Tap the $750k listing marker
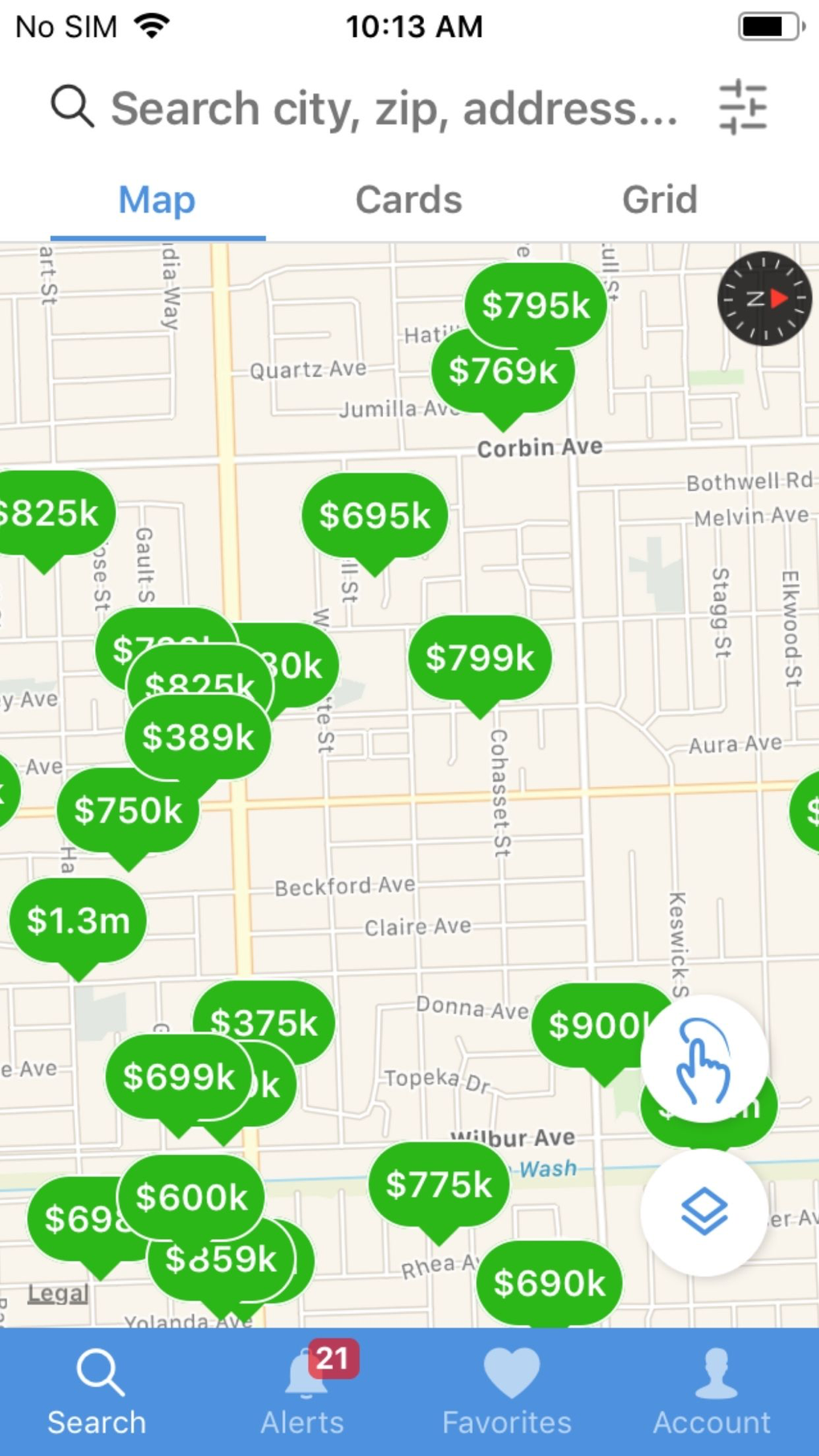Viewport: 819px width, 1456px height. pyautogui.click(x=128, y=810)
